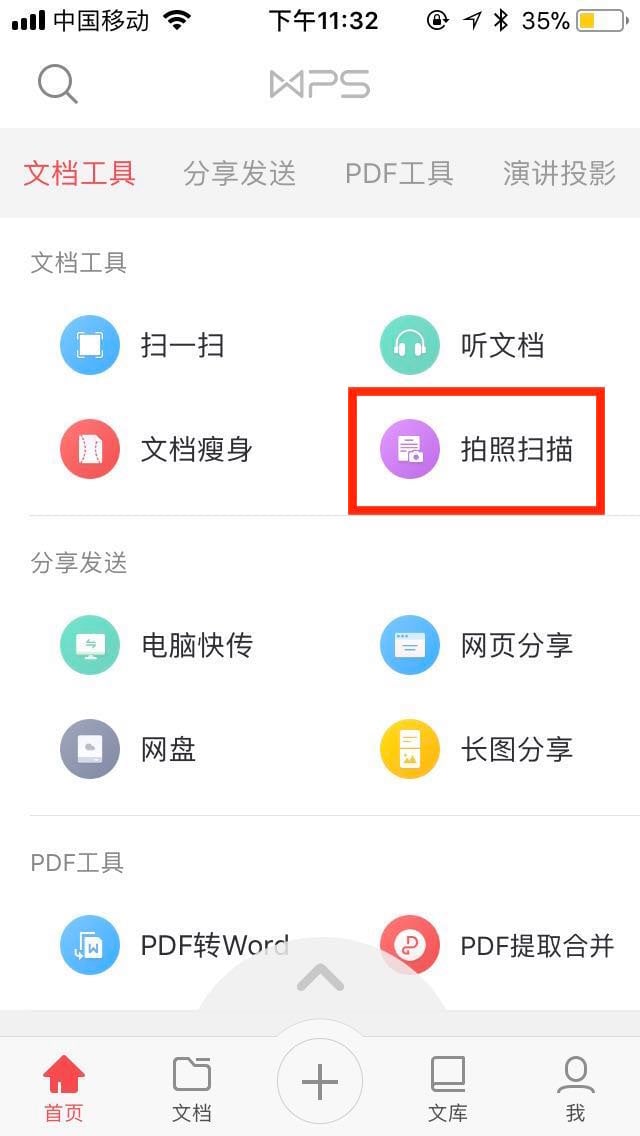This screenshot has height=1136, width=640.
Task: Open 电脑快传 transfer tool
Action: coord(157,645)
